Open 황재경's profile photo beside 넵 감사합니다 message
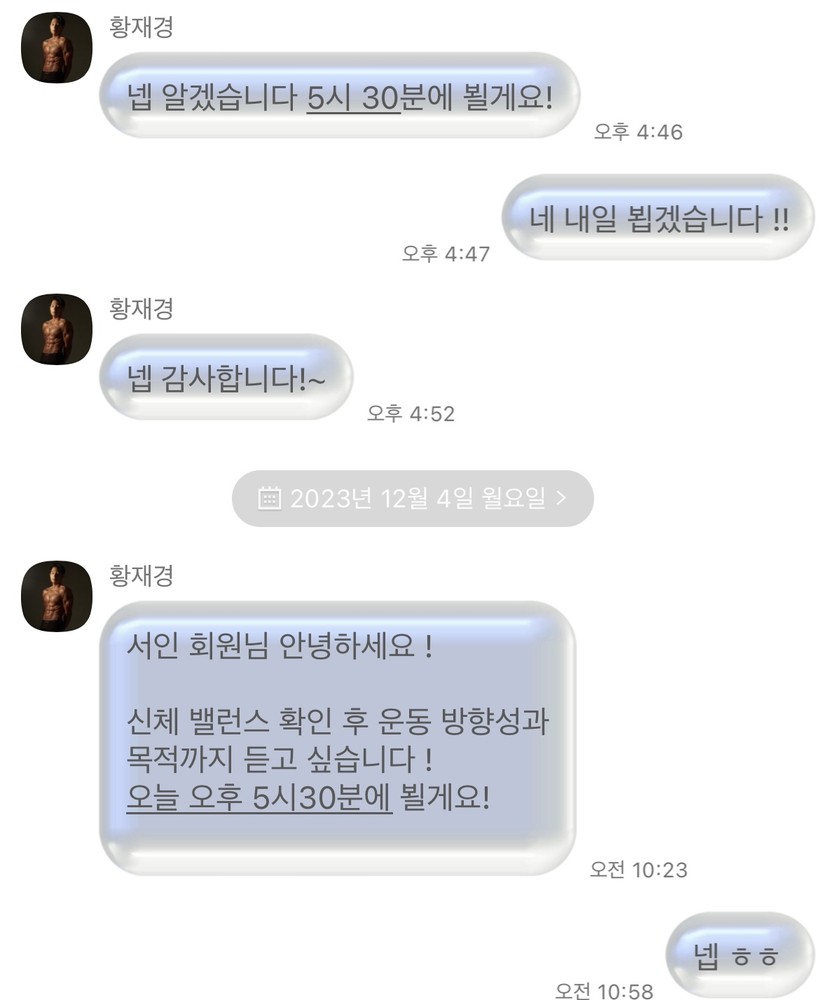 pyautogui.click(x=57, y=329)
